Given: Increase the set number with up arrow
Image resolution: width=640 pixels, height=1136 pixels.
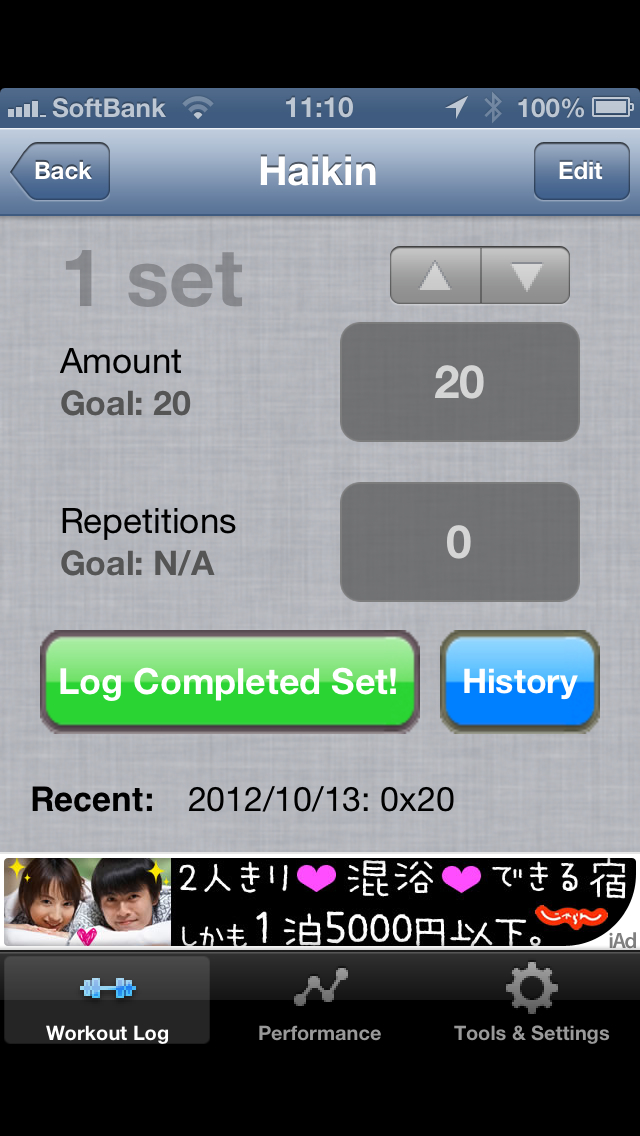Looking at the screenshot, I should coord(435,275).
